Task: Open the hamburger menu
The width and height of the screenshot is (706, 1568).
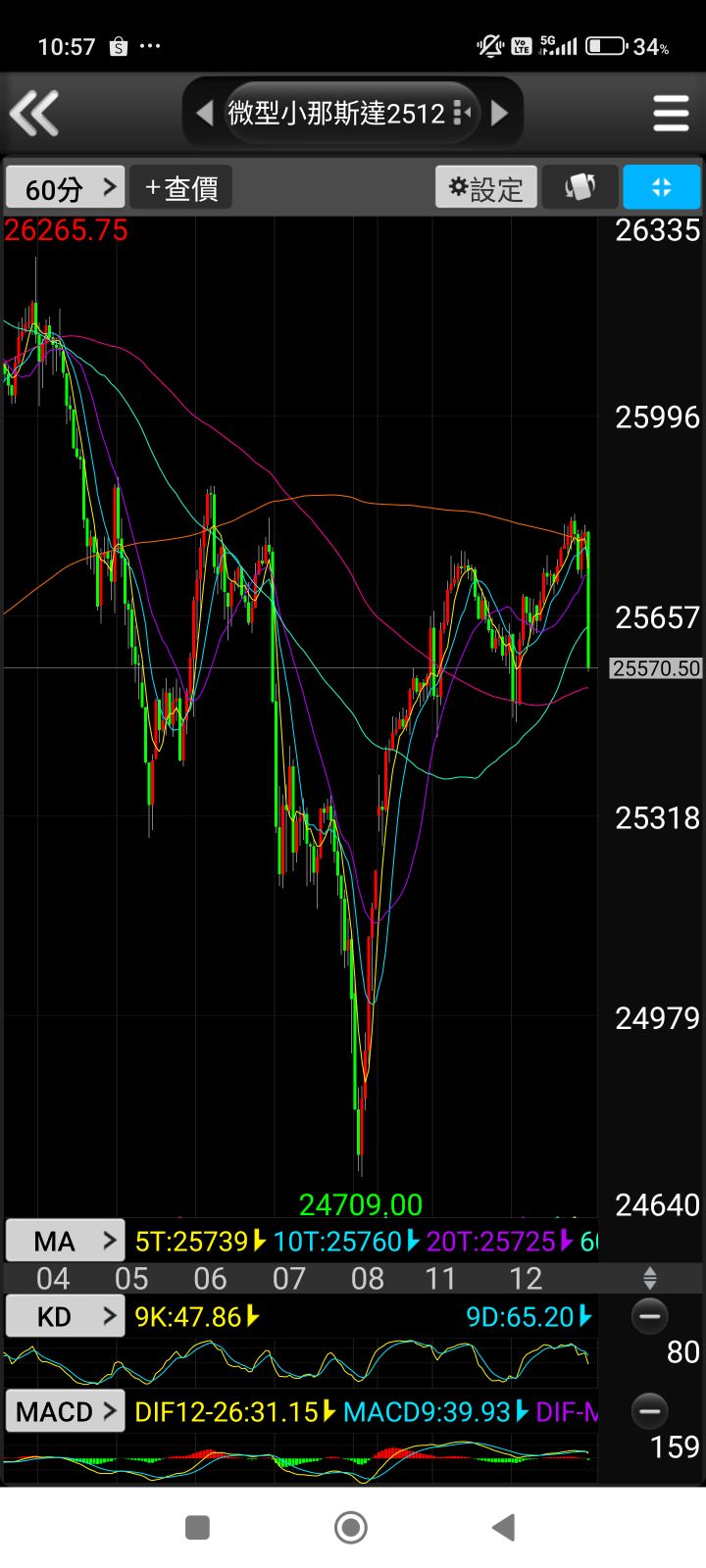Action: click(671, 114)
